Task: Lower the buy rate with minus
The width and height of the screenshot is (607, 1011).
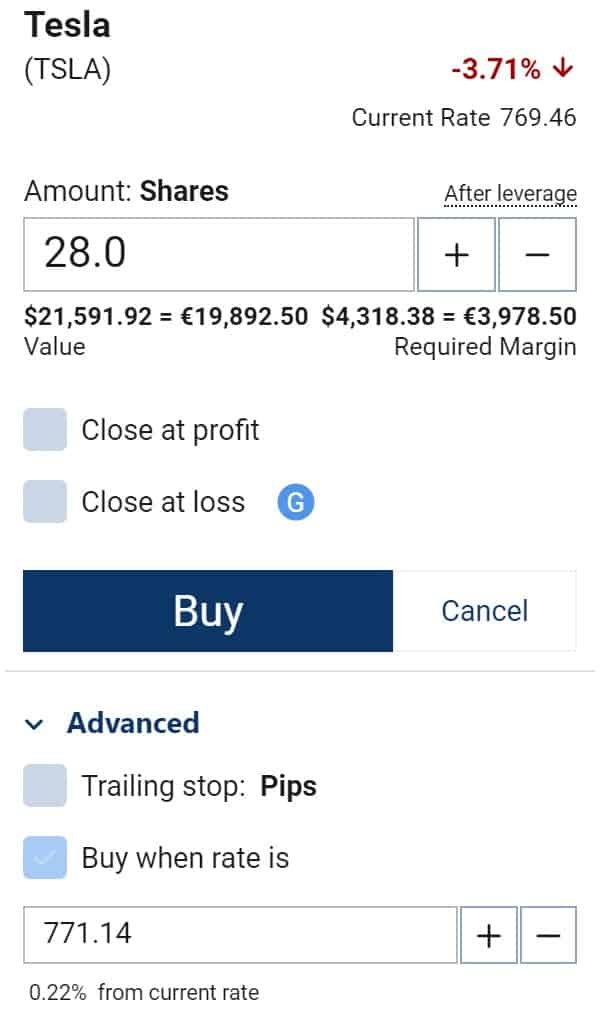Action: pos(548,935)
